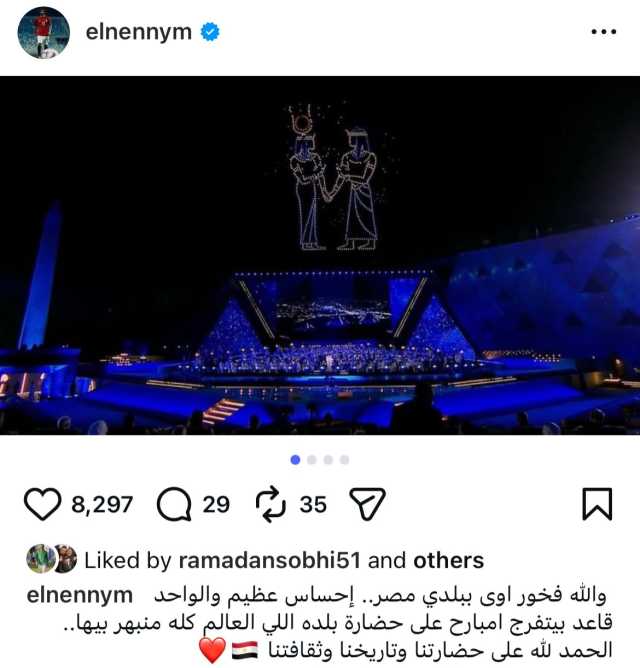The width and height of the screenshot is (640, 668).
Task: Like the post with the heart icon
Action: (42, 505)
